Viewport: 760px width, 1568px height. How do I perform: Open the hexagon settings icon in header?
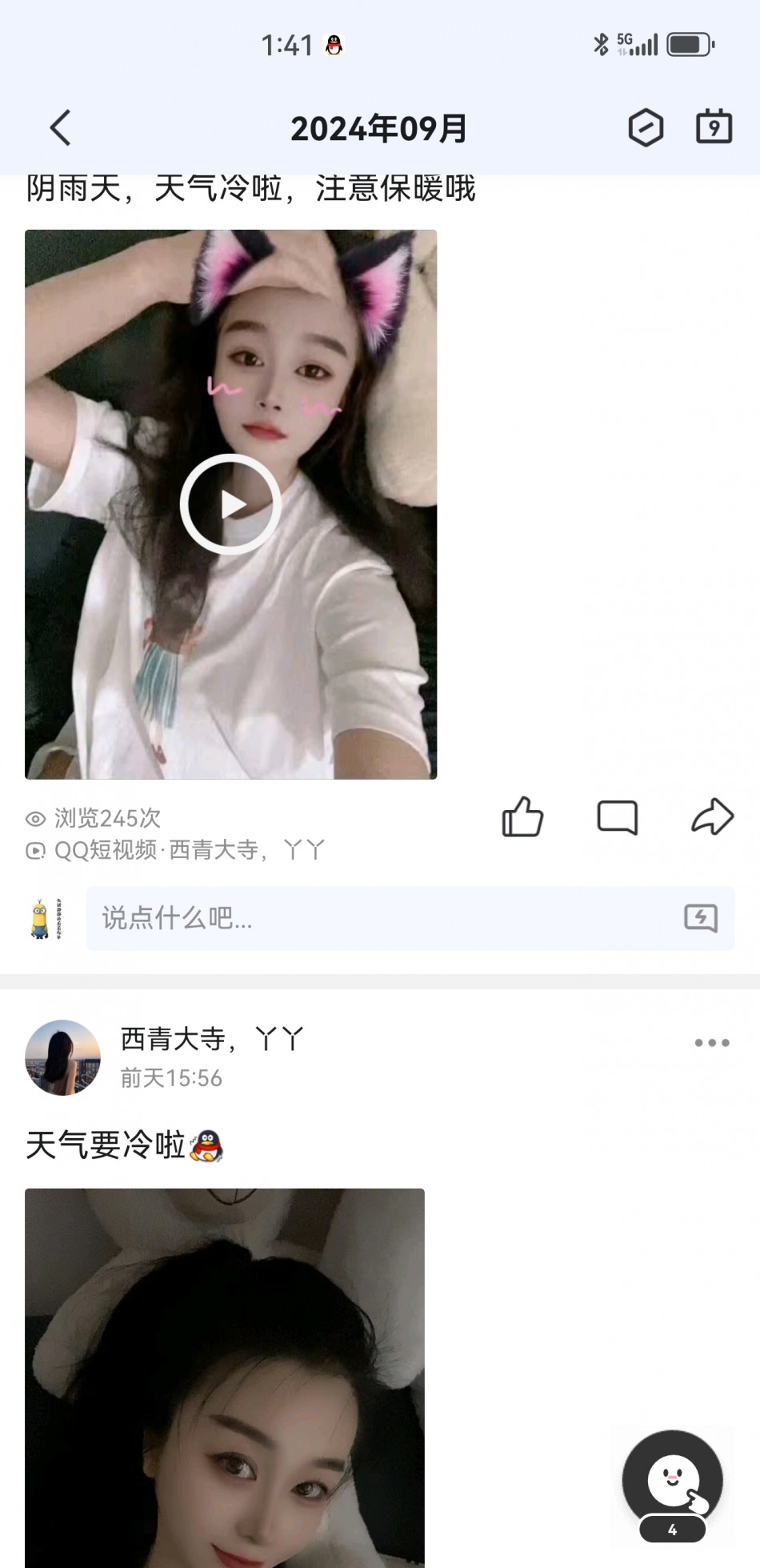(646, 128)
